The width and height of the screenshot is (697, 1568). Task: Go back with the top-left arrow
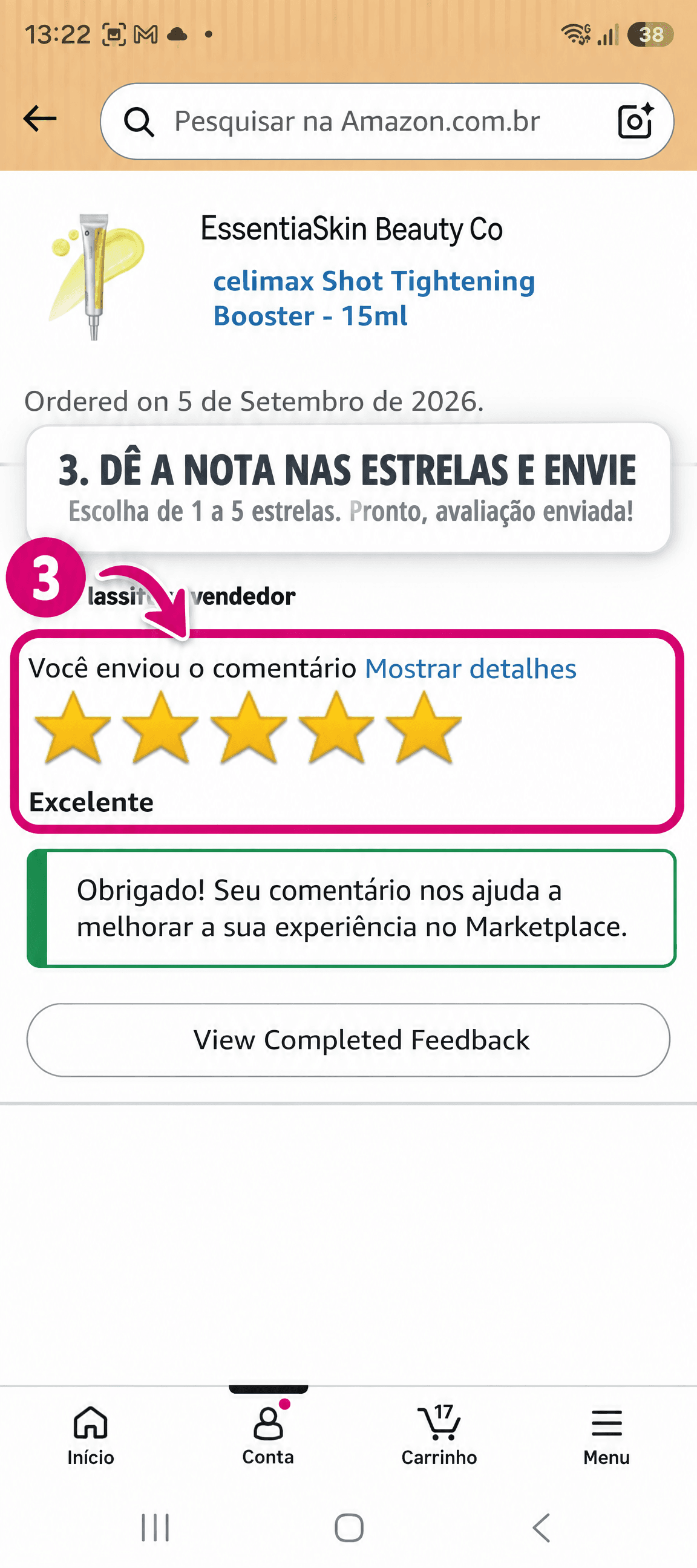[x=40, y=118]
